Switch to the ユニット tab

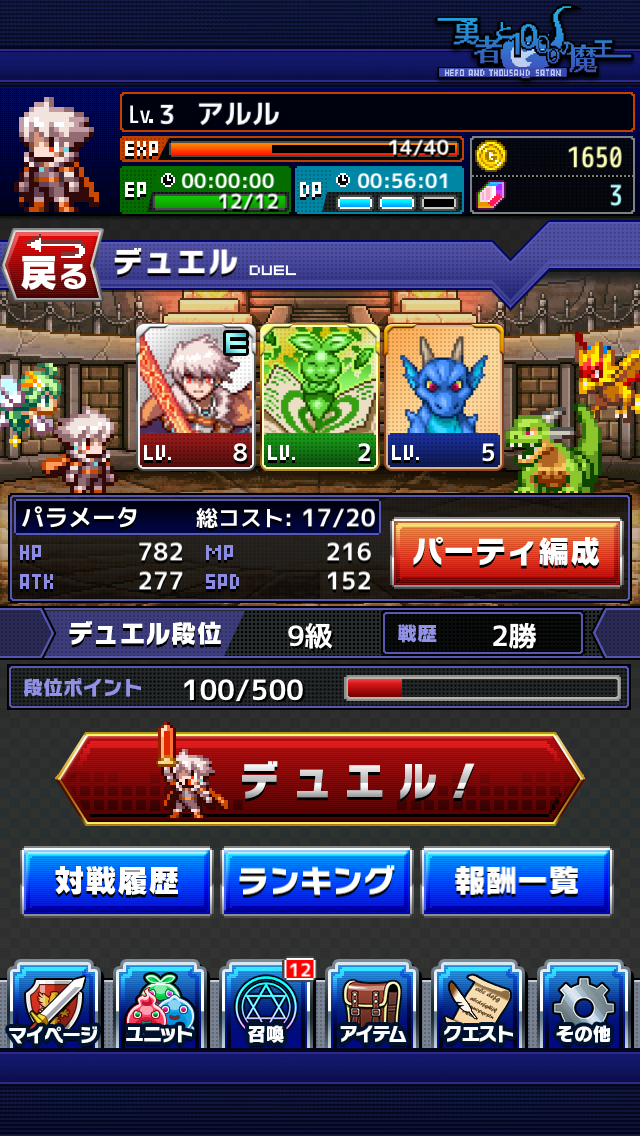click(x=160, y=1005)
